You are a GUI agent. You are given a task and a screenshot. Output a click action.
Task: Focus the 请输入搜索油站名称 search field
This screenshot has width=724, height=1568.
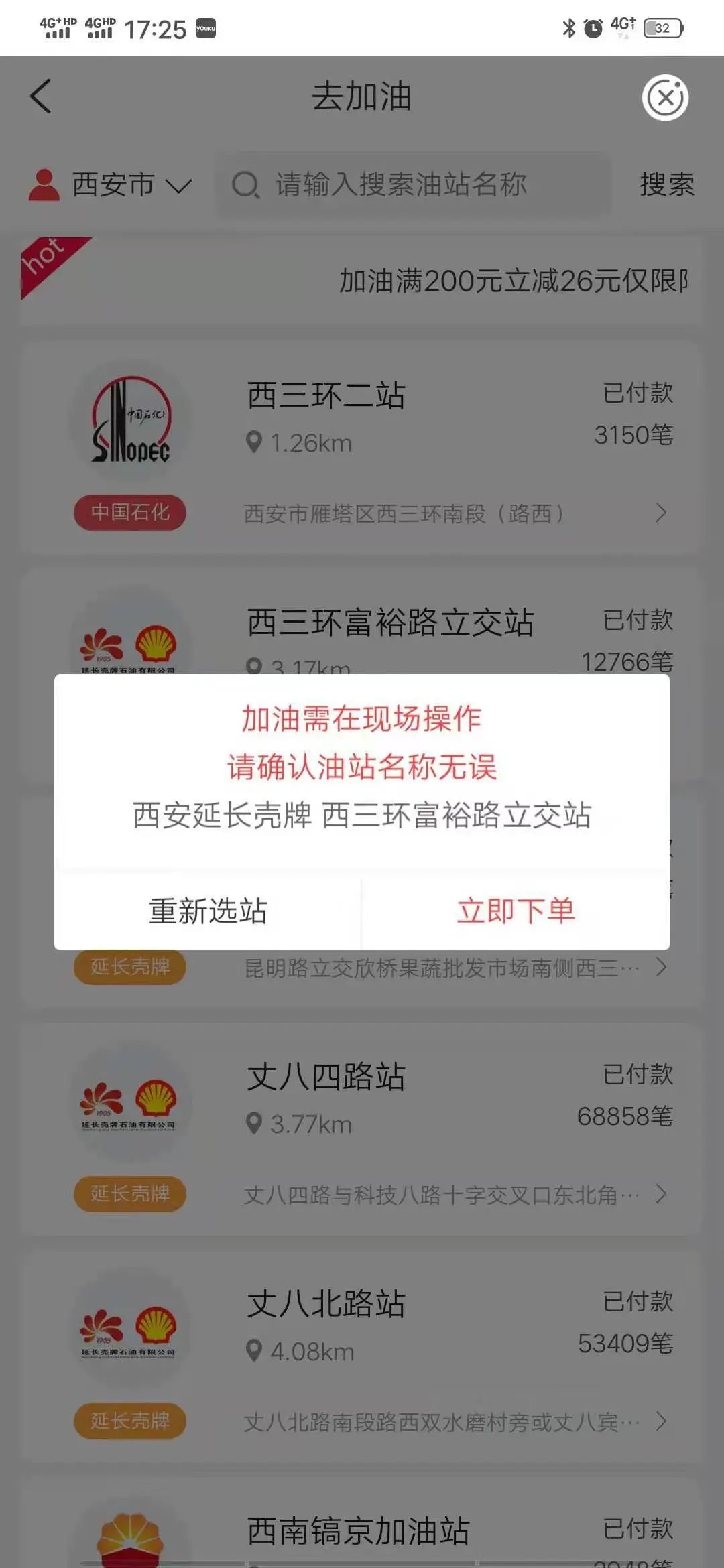click(x=412, y=185)
